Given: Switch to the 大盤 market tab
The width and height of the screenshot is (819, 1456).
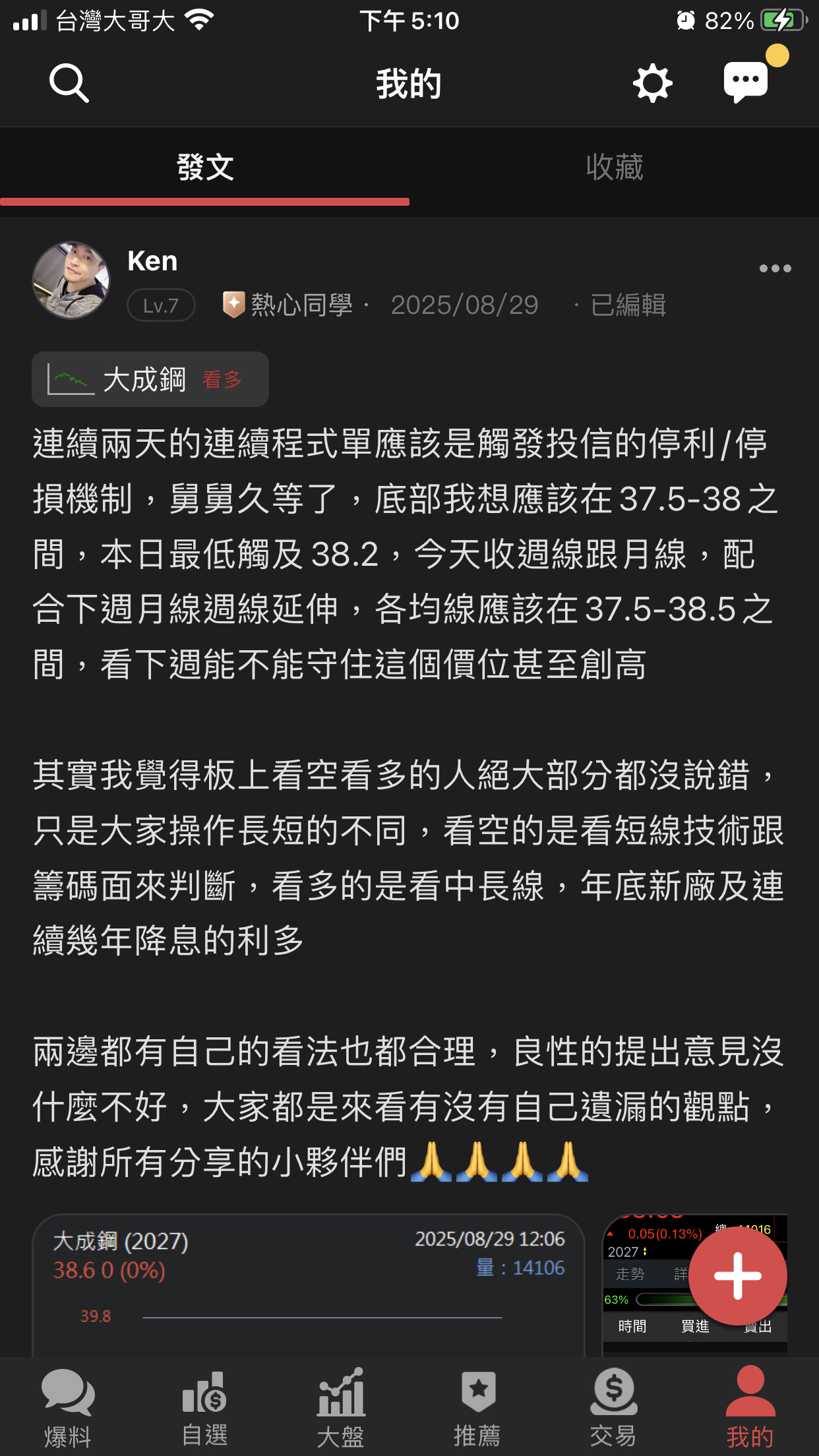Looking at the screenshot, I should 341,1407.
